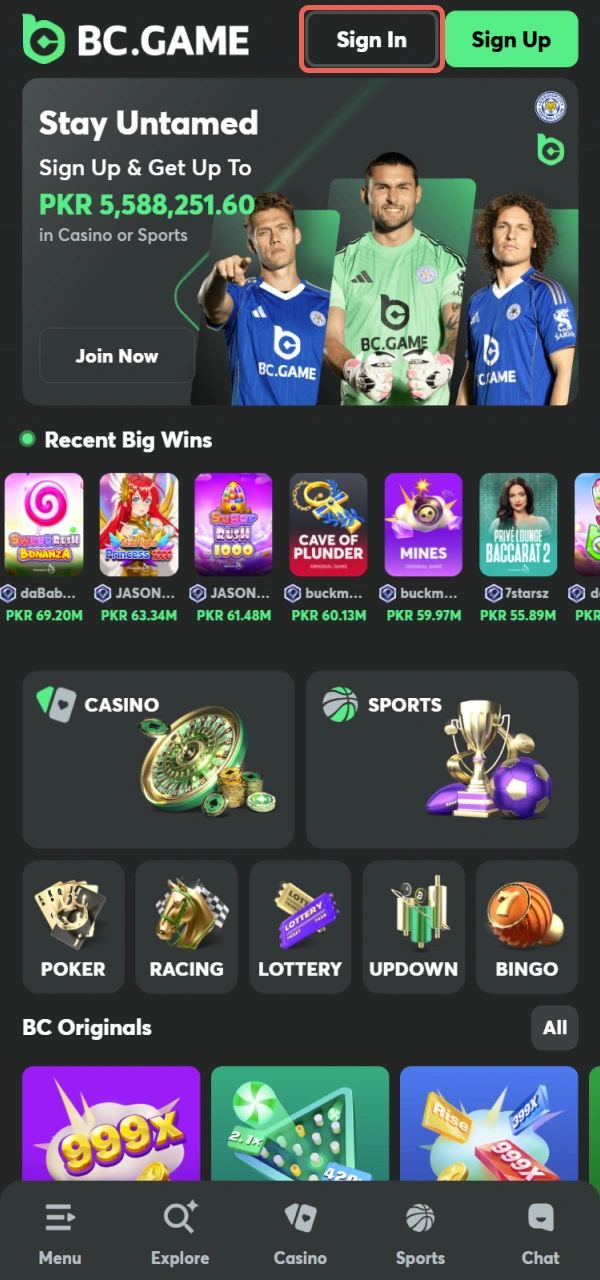Tap Join Now on the banner

pos(117,356)
